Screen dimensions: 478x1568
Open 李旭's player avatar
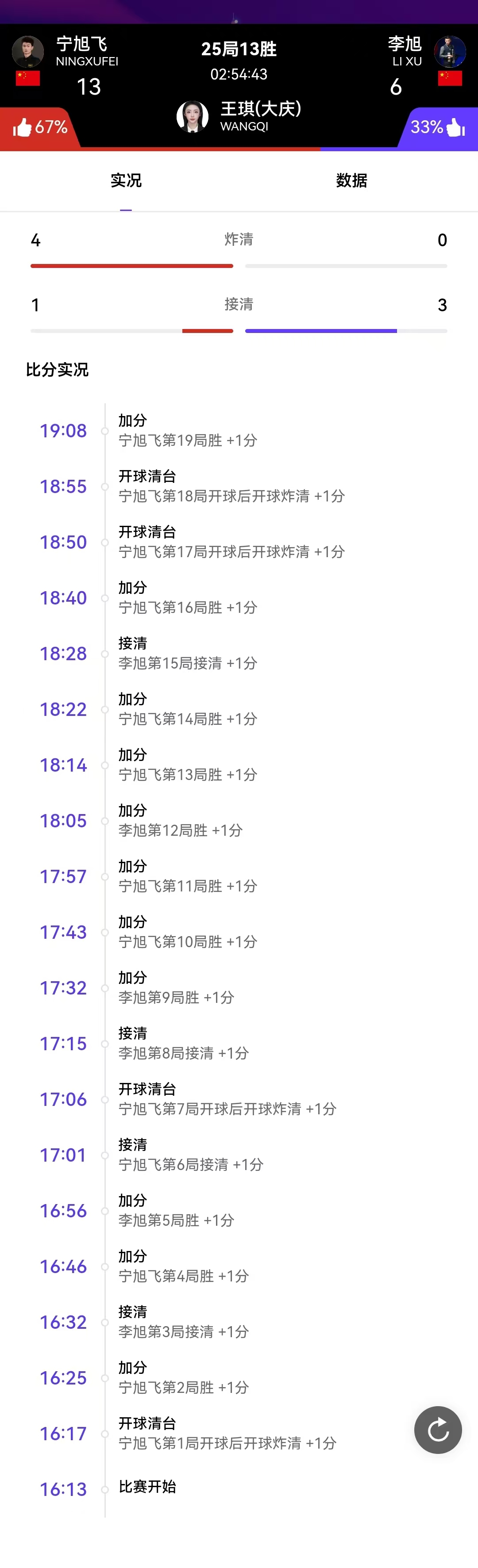tap(449, 52)
